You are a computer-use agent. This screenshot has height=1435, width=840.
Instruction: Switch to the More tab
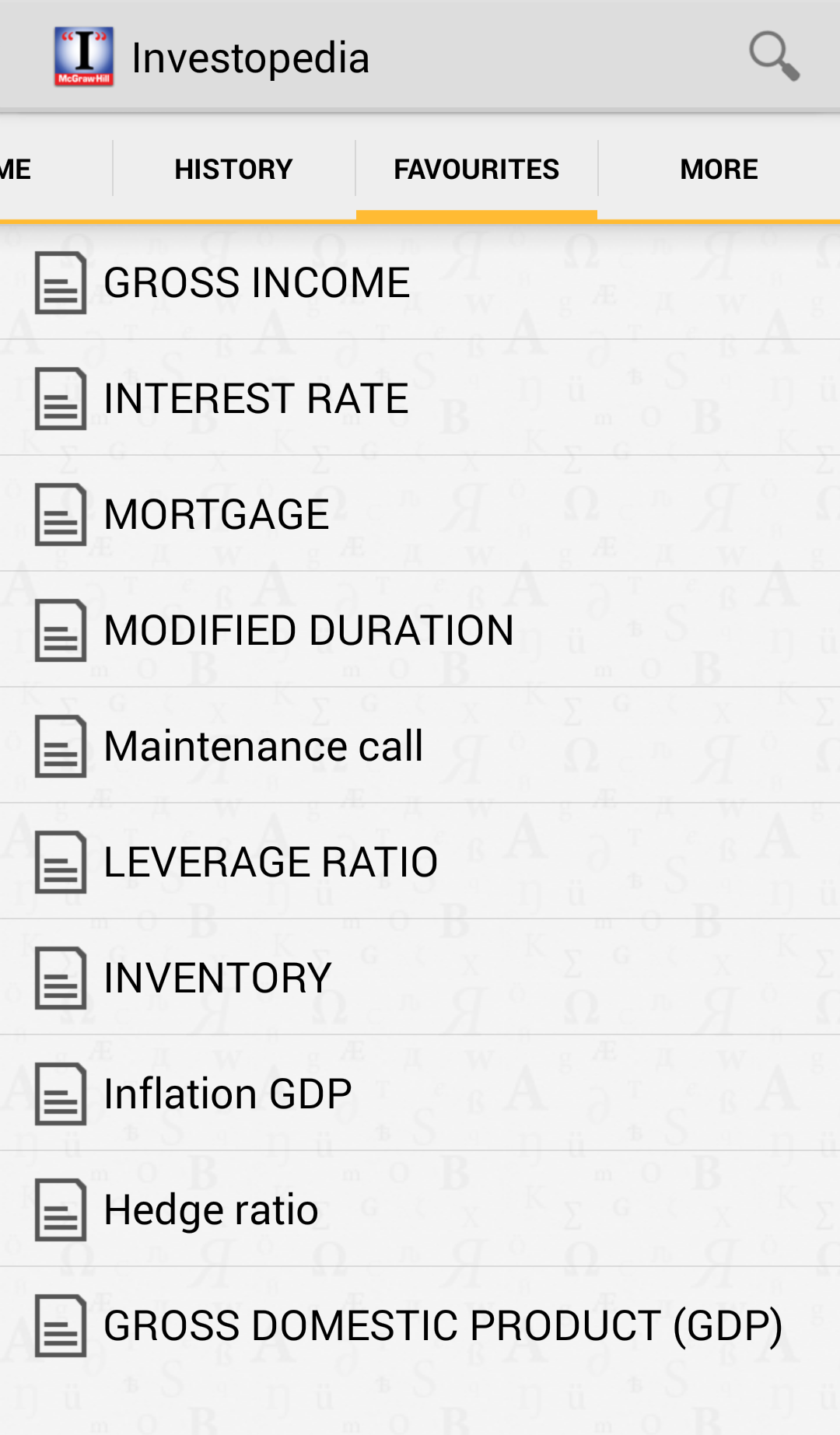719,169
